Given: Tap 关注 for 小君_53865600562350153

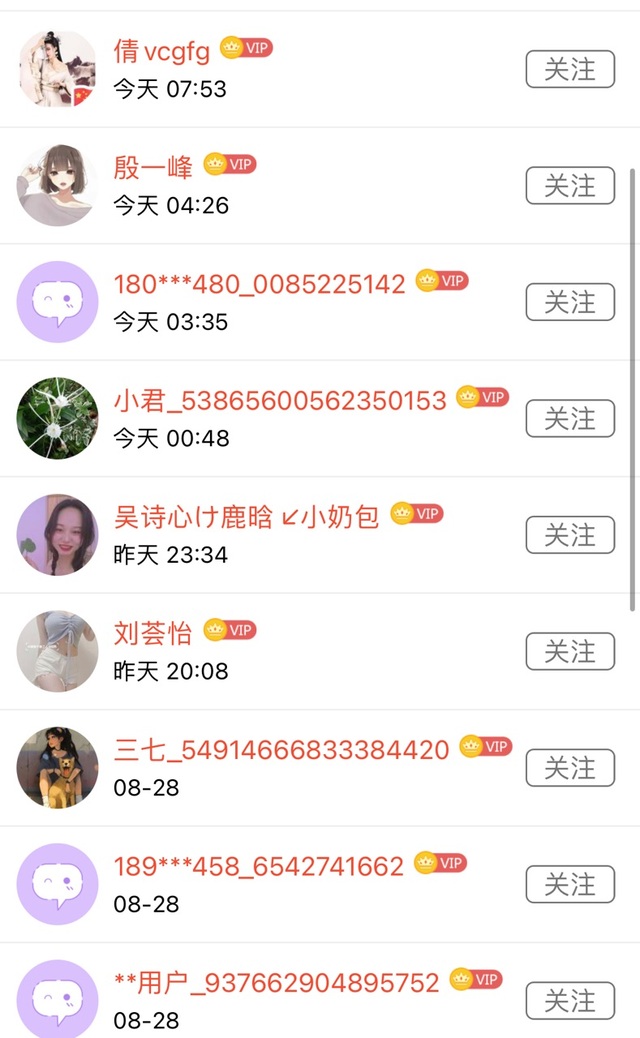Looking at the screenshot, I should point(570,418).
